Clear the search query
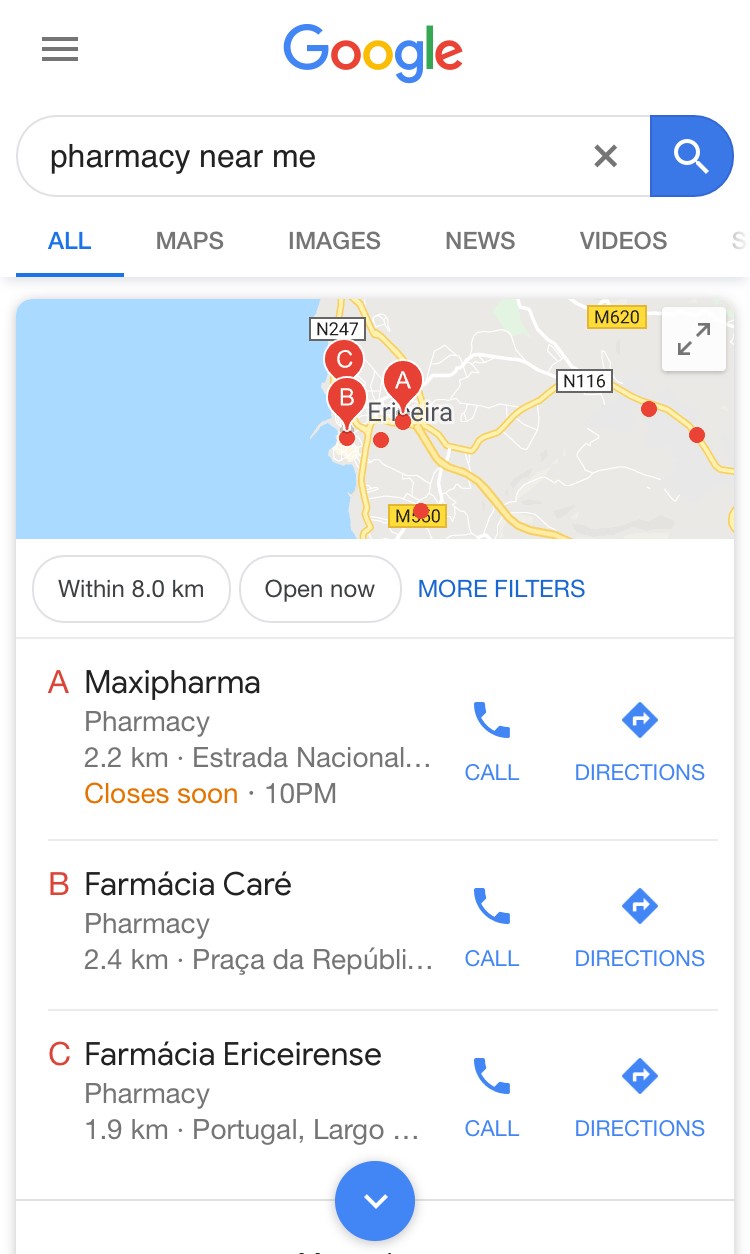750x1254 pixels. click(x=605, y=156)
